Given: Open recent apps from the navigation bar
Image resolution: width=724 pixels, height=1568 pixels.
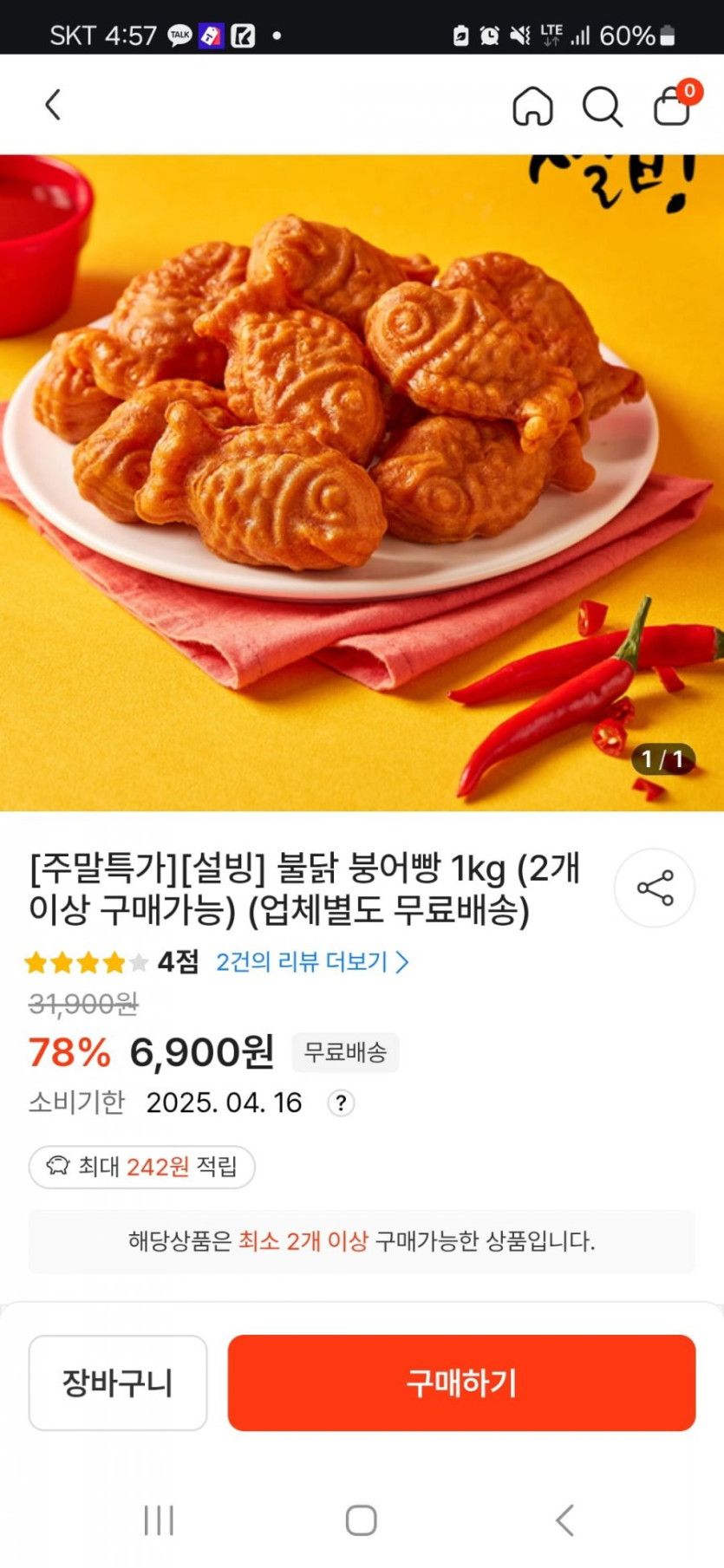Looking at the screenshot, I should tap(159, 1520).
